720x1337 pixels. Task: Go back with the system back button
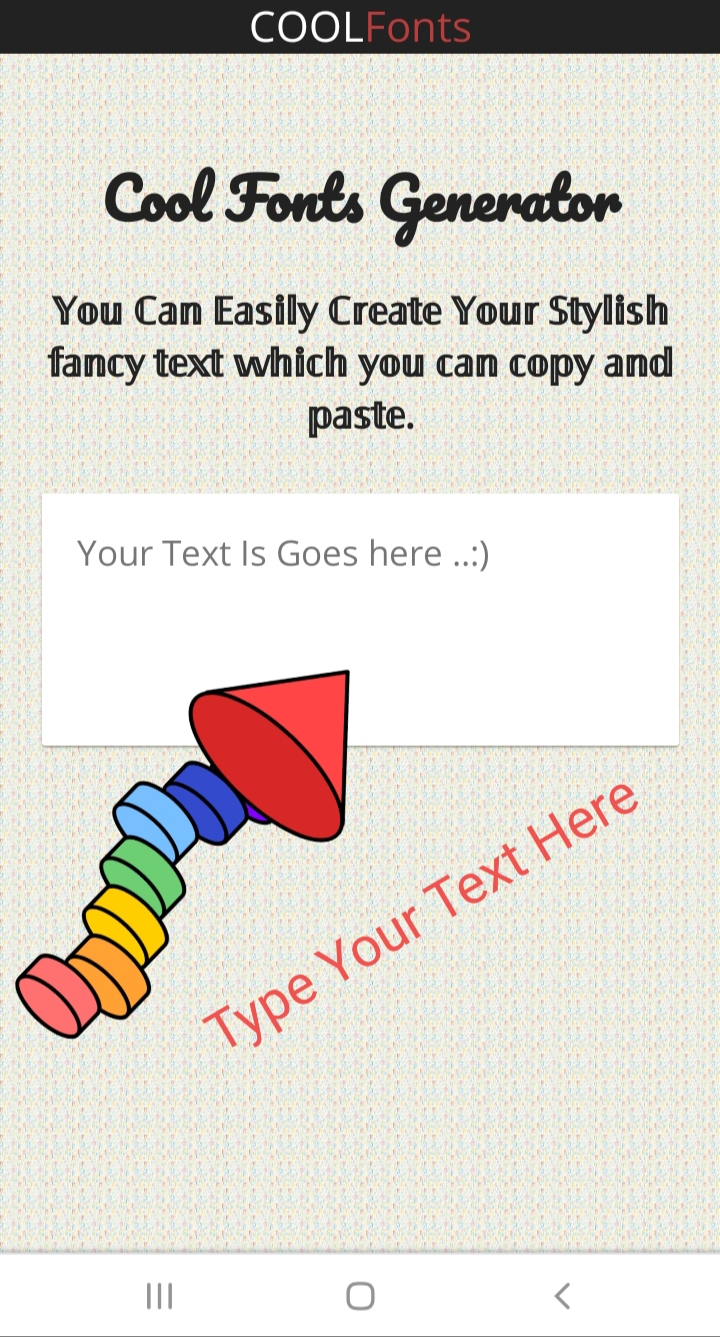pos(562,1296)
